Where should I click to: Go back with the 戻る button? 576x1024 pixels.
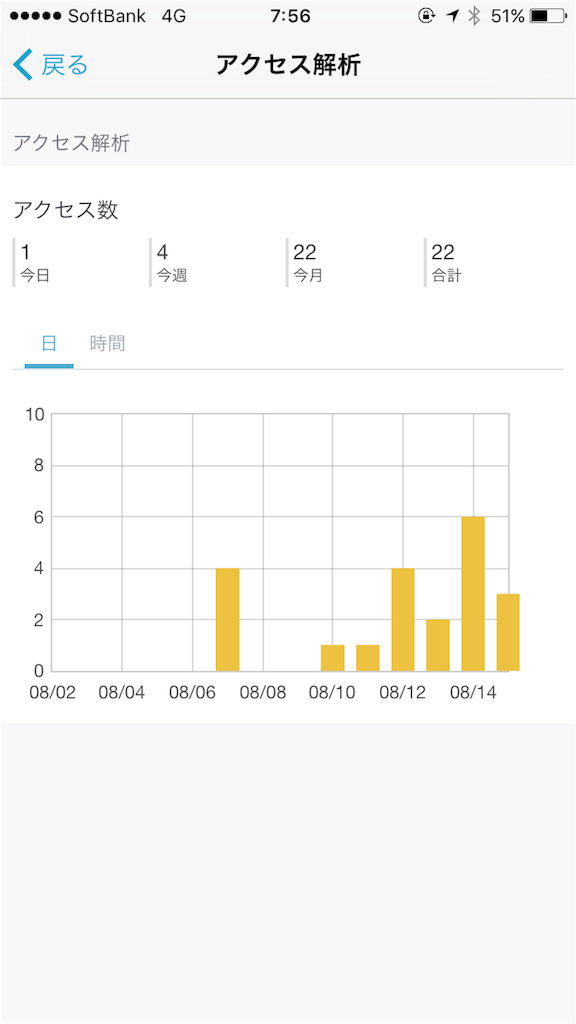click(50, 65)
